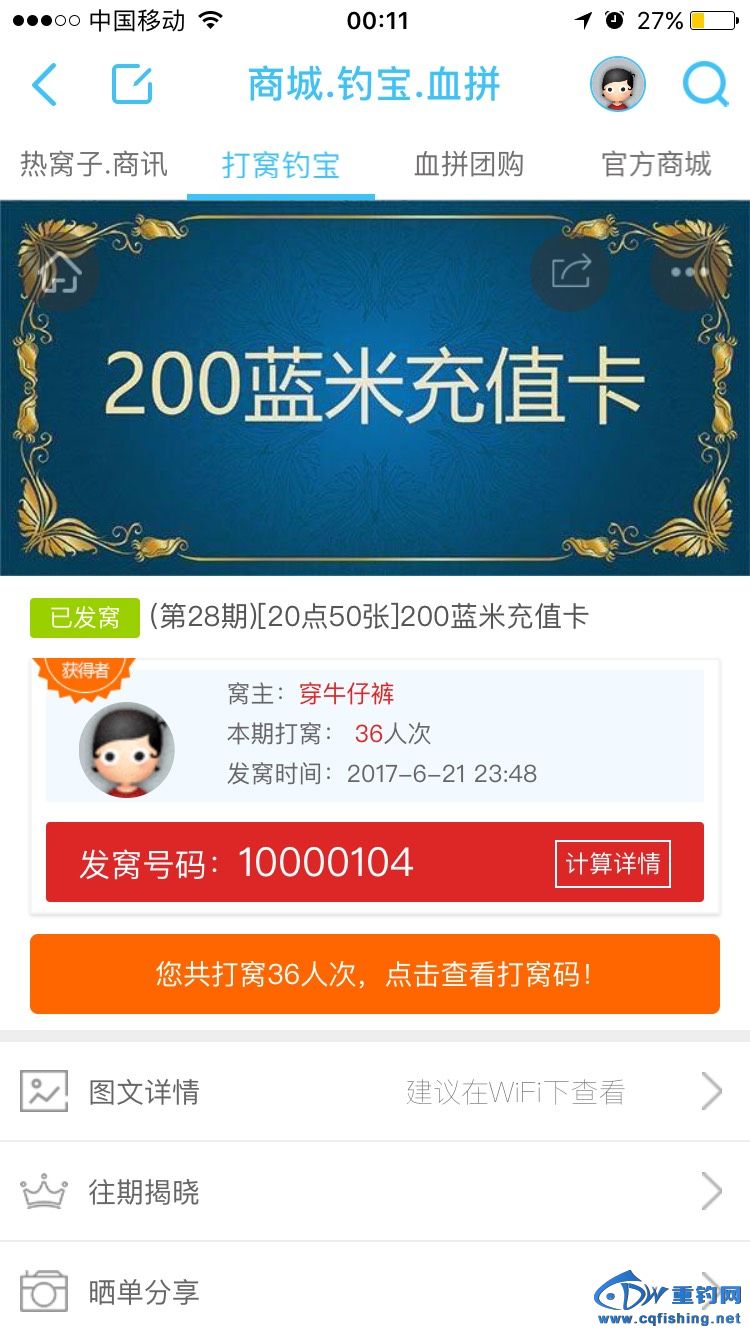This screenshot has height=1334, width=750.
Task: Switch to the 官方商城 tab
Action: point(656,164)
